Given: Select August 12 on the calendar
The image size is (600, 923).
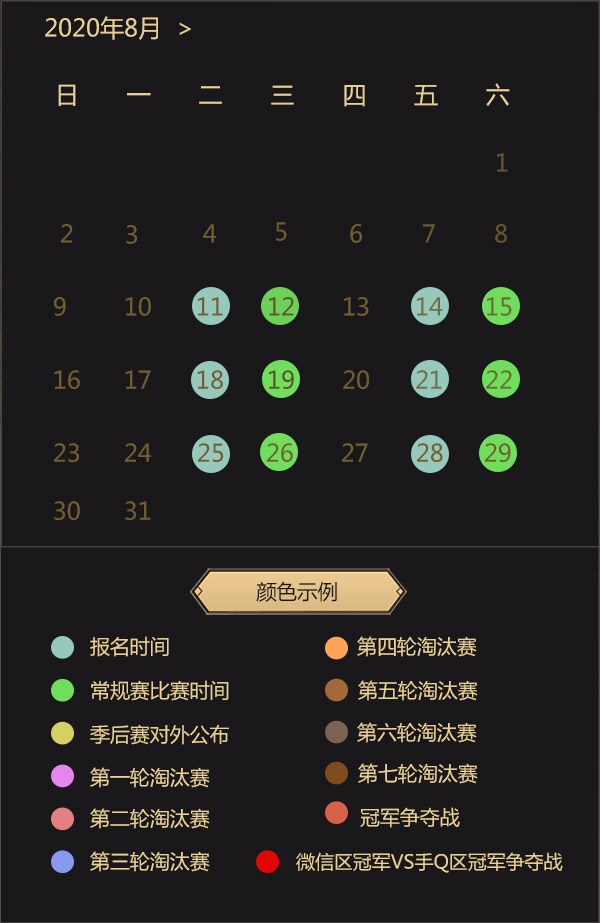Looking at the screenshot, I should coord(280,306).
